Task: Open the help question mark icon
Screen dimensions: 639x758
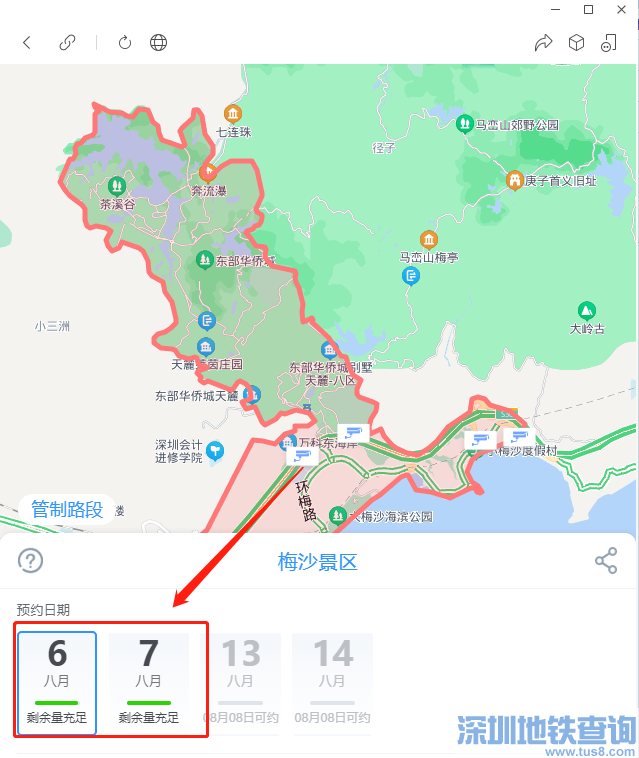Action: 31,561
